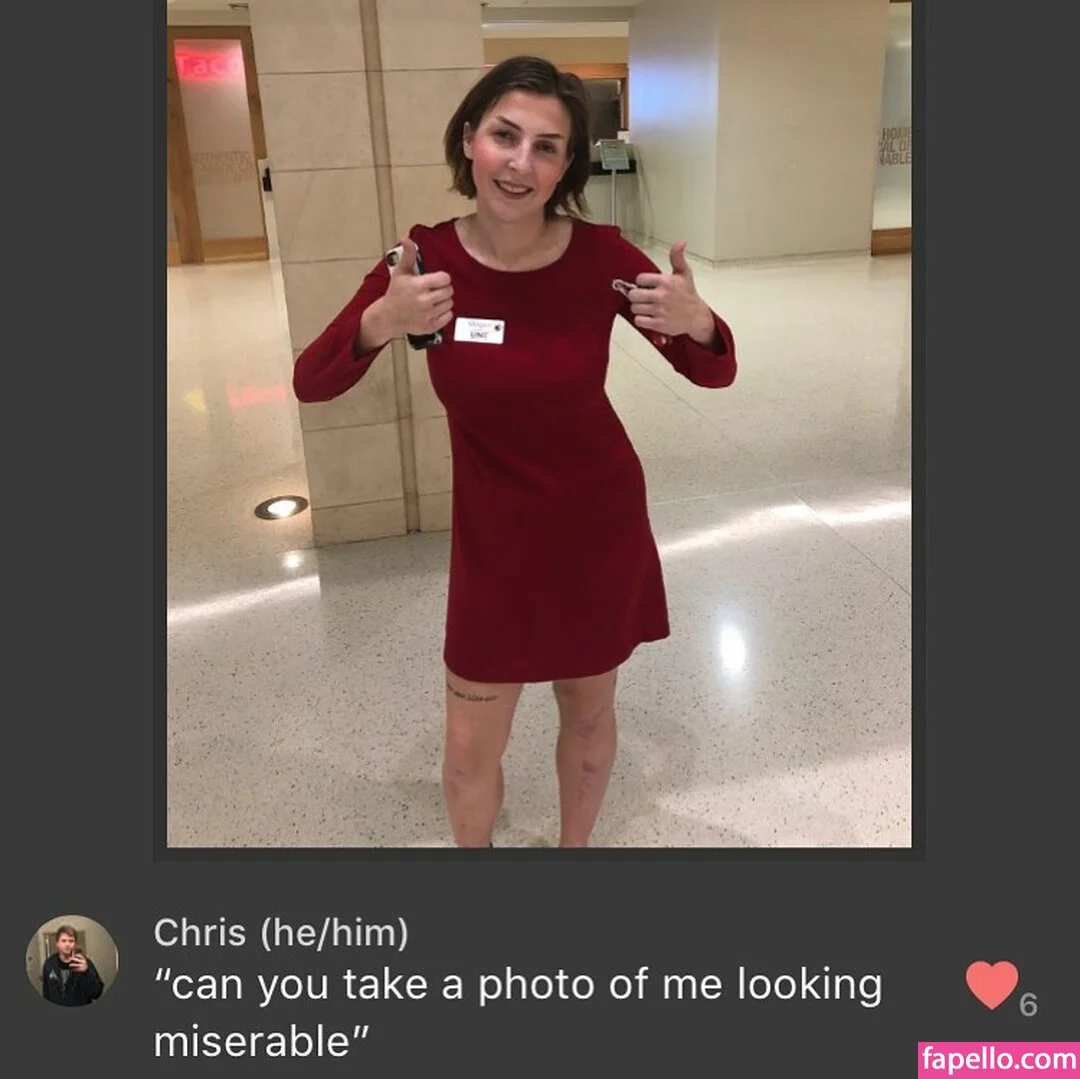Viewport: 1080px width, 1079px height.
Task: Open Chris's profile avatar
Action: click(x=72, y=961)
